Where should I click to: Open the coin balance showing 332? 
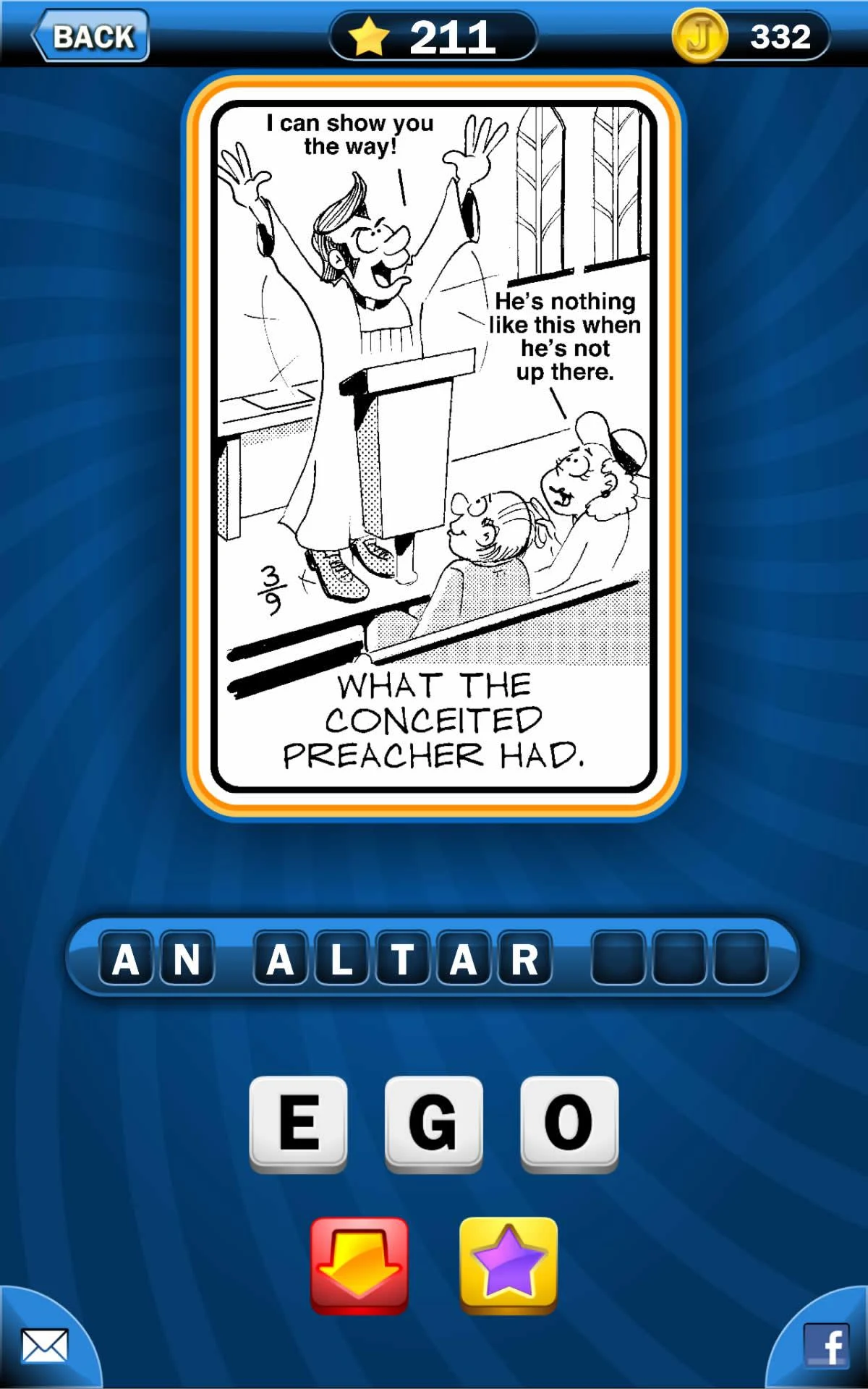[x=751, y=36]
